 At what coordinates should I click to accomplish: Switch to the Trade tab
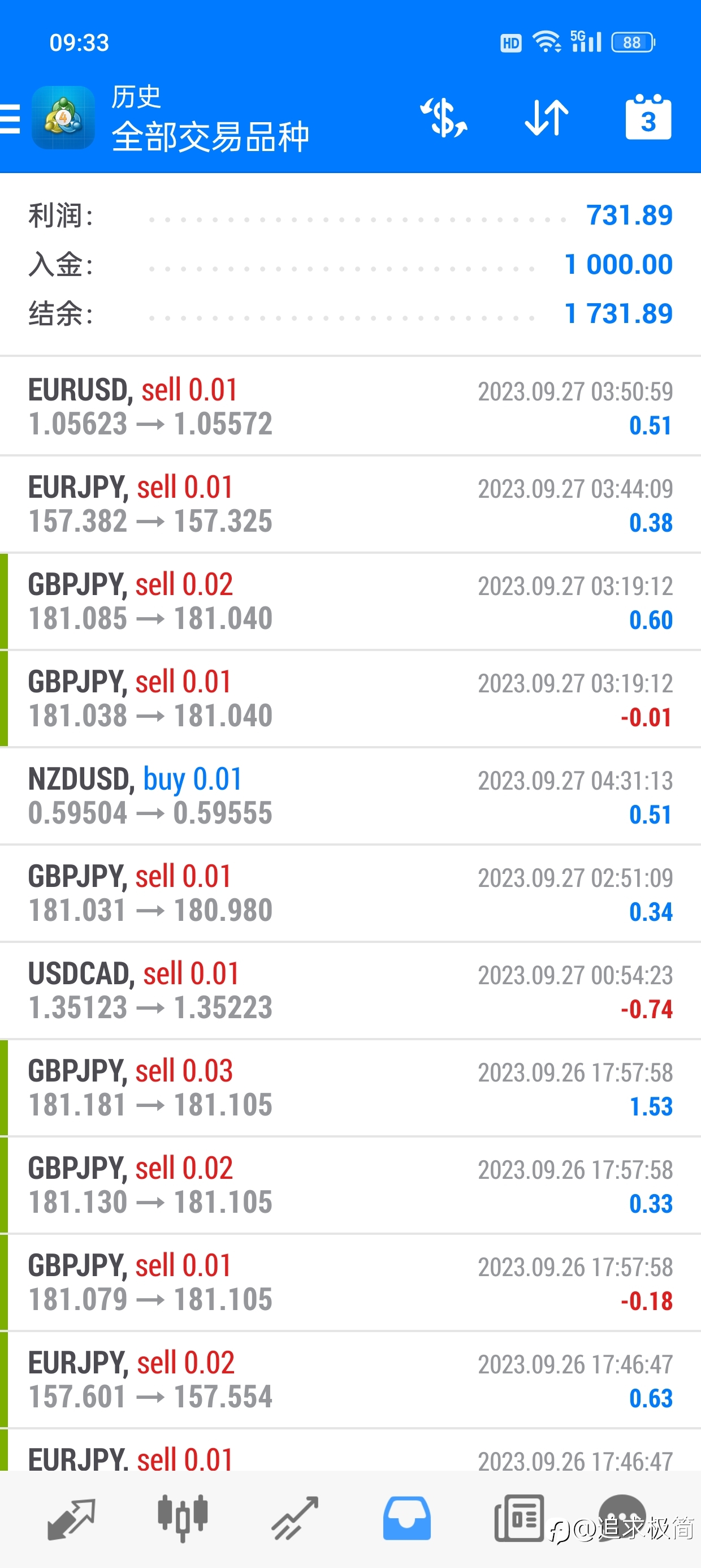(x=295, y=1519)
